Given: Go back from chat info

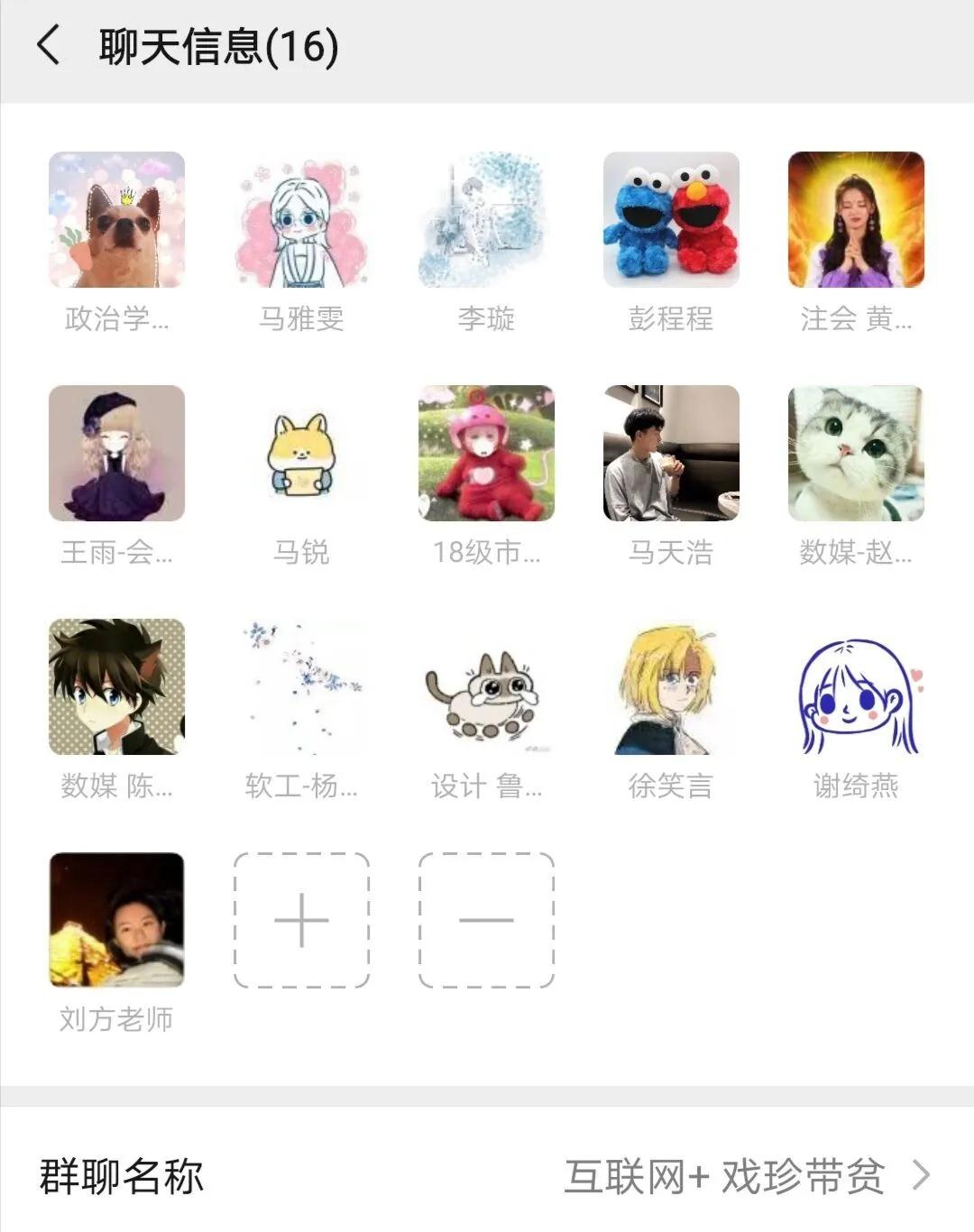Looking at the screenshot, I should point(49,46).
